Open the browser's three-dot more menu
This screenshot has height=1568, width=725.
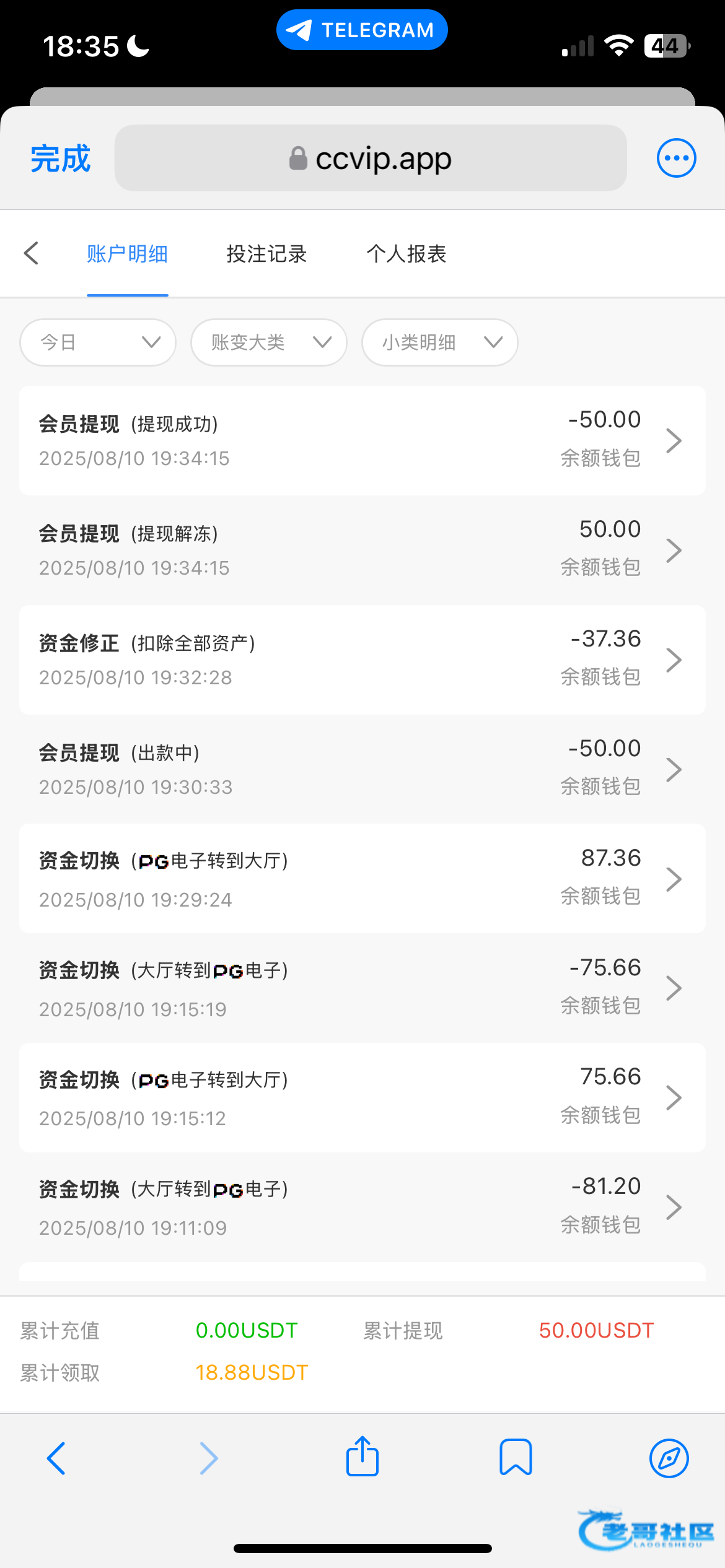[x=676, y=158]
